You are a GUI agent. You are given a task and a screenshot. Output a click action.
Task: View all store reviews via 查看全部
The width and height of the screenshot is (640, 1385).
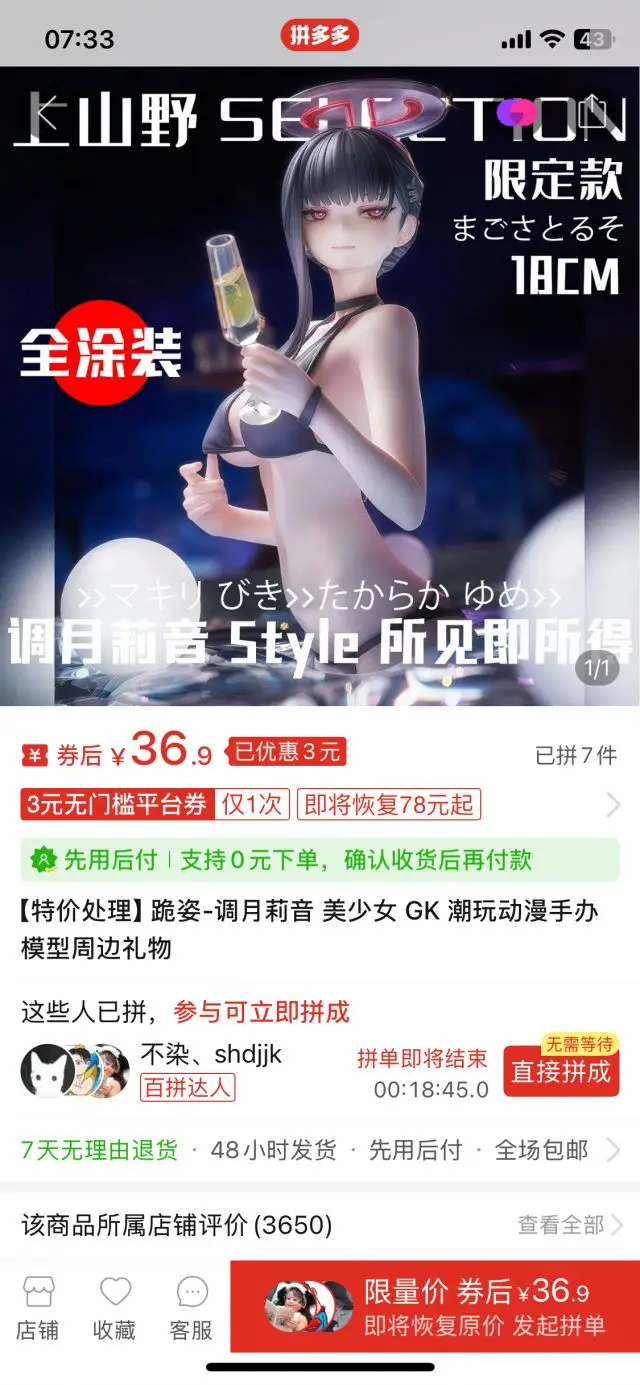pyautogui.click(x=570, y=1224)
